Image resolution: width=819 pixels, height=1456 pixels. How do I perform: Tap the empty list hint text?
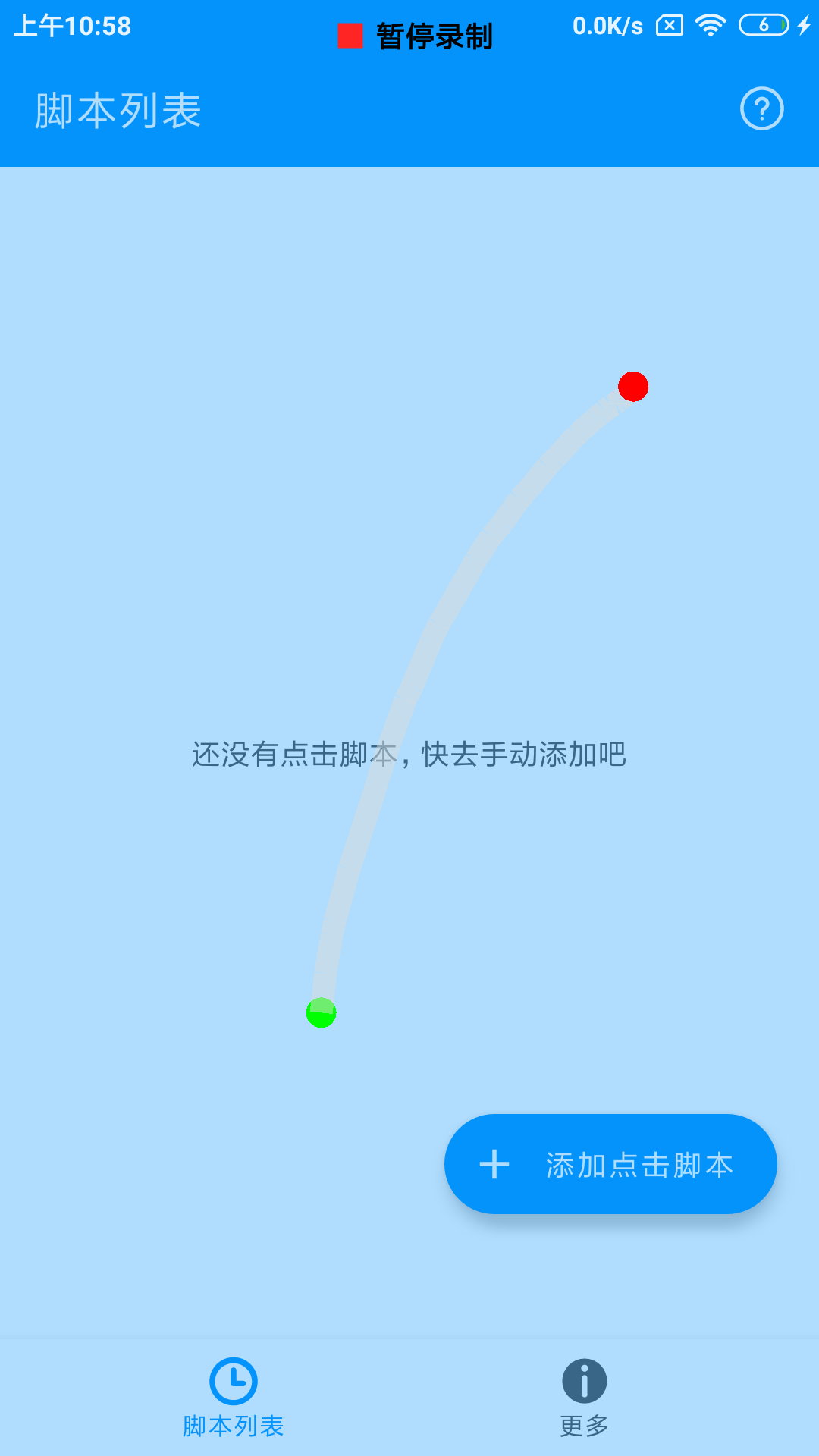(409, 753)
